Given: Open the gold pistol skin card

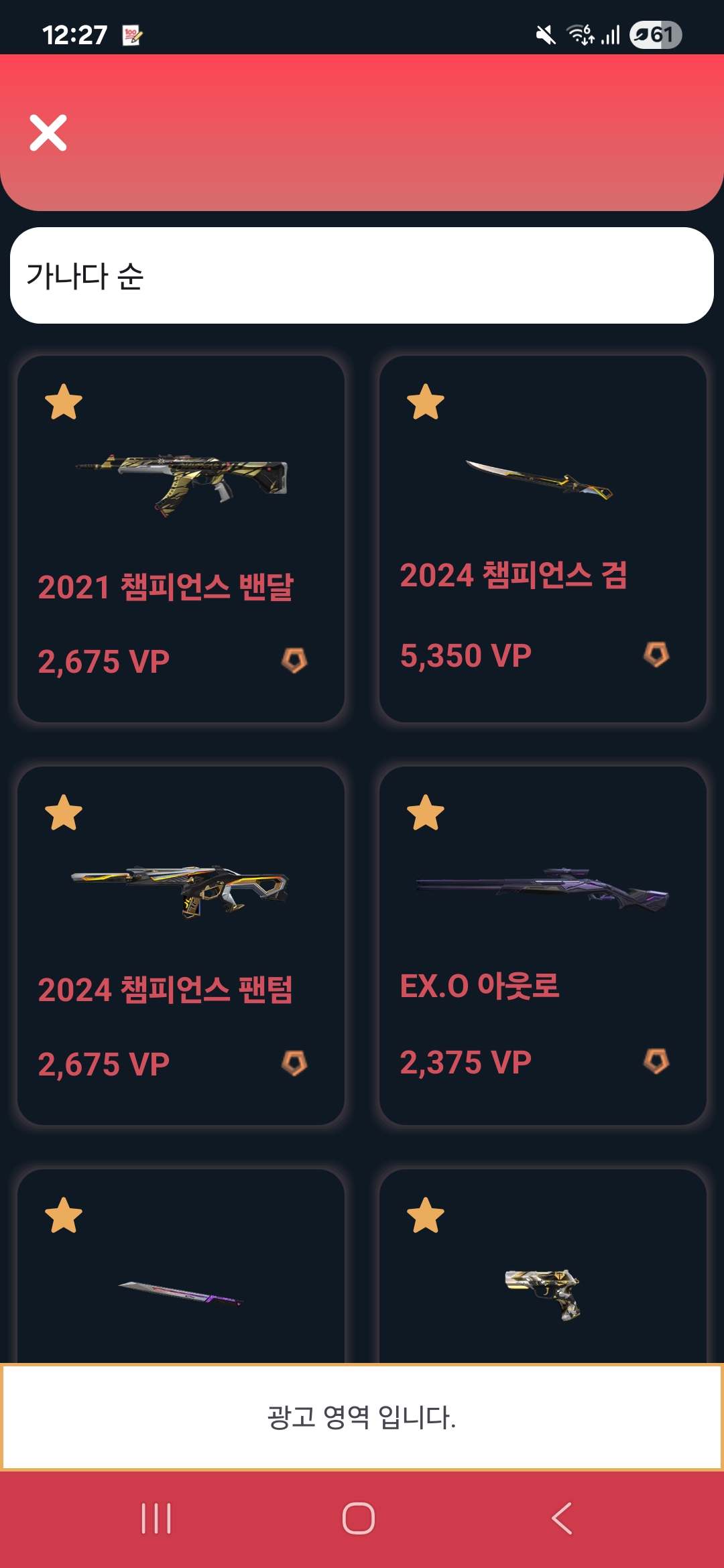Looking at the screenshot, I should click(x=543, y=1293).
